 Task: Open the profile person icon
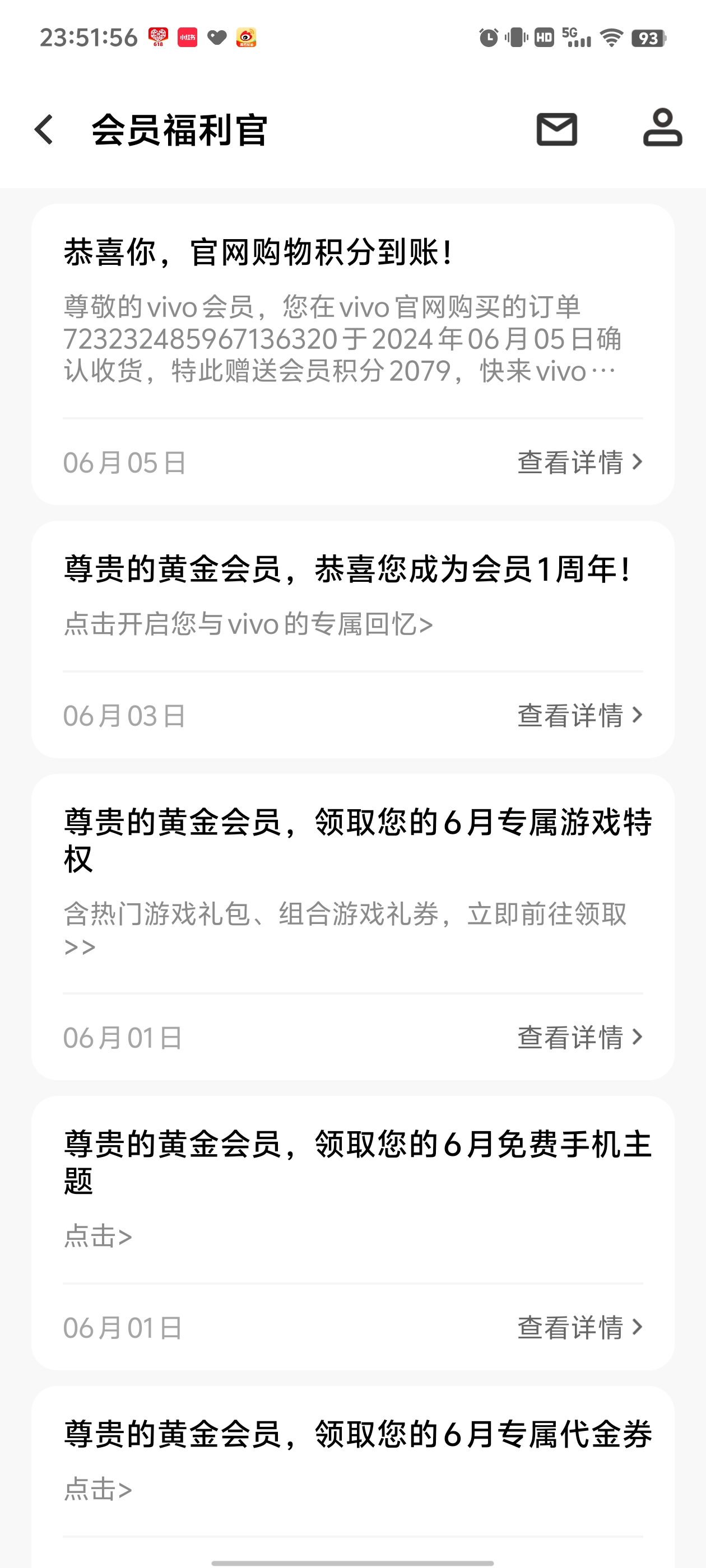tap(662, 127)
